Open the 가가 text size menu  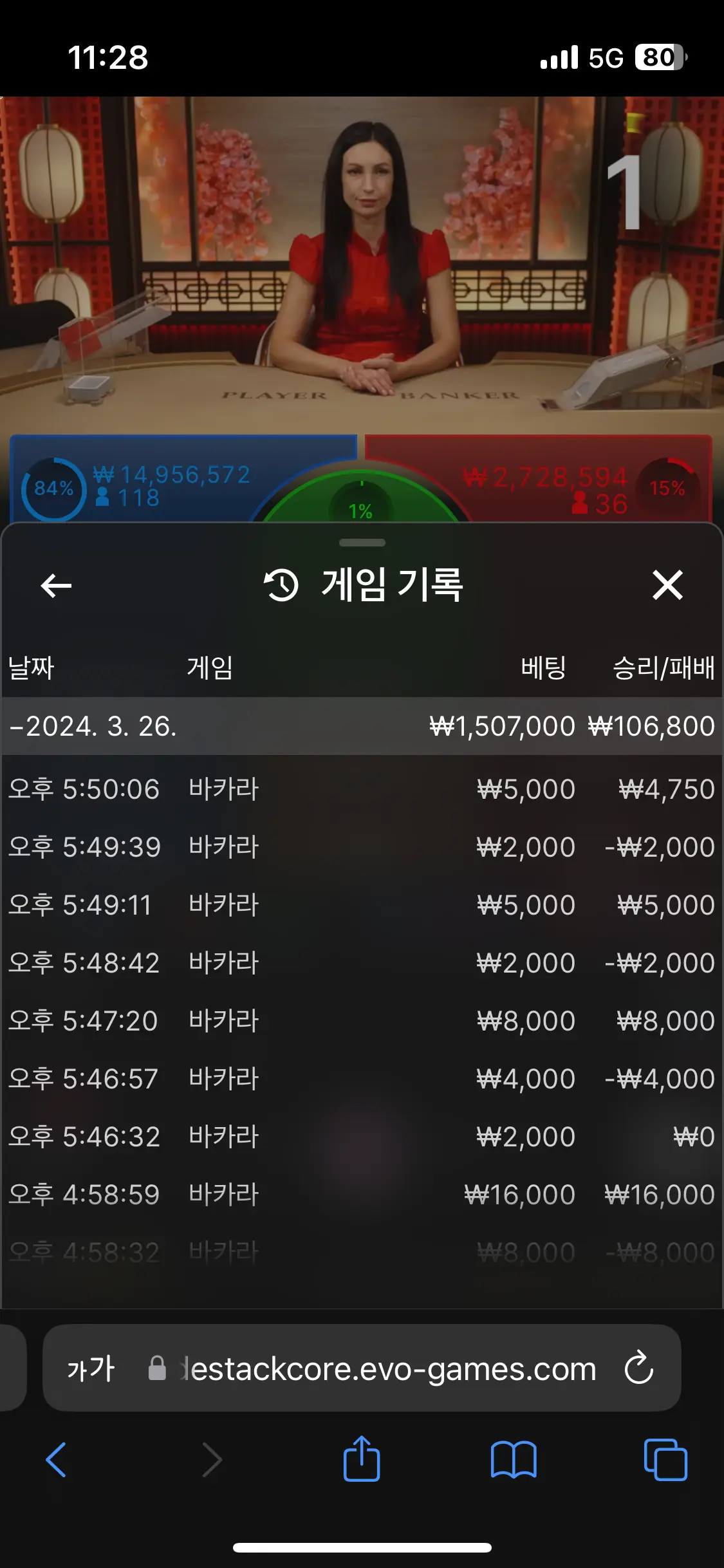[91, 1368]
